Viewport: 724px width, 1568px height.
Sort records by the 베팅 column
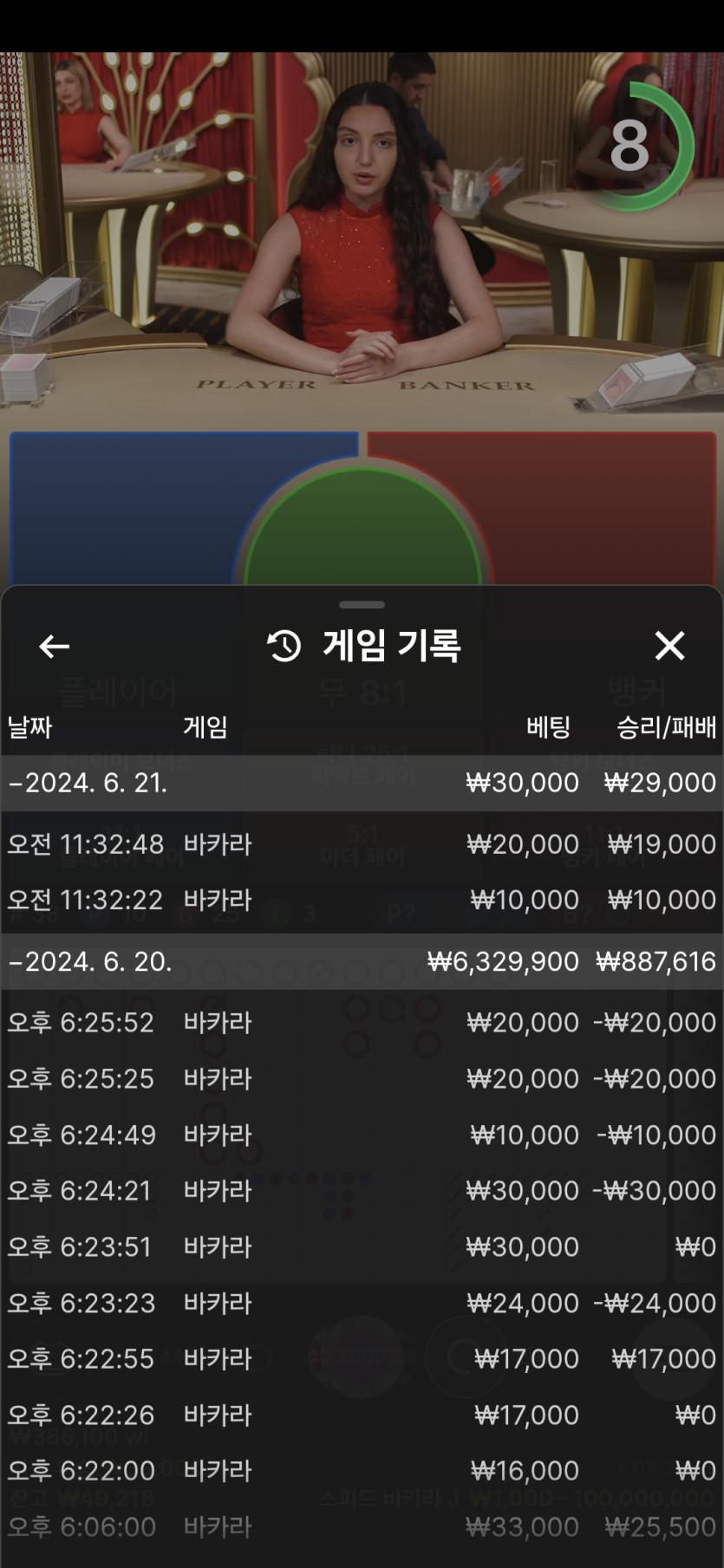click(x=548, y=728)
